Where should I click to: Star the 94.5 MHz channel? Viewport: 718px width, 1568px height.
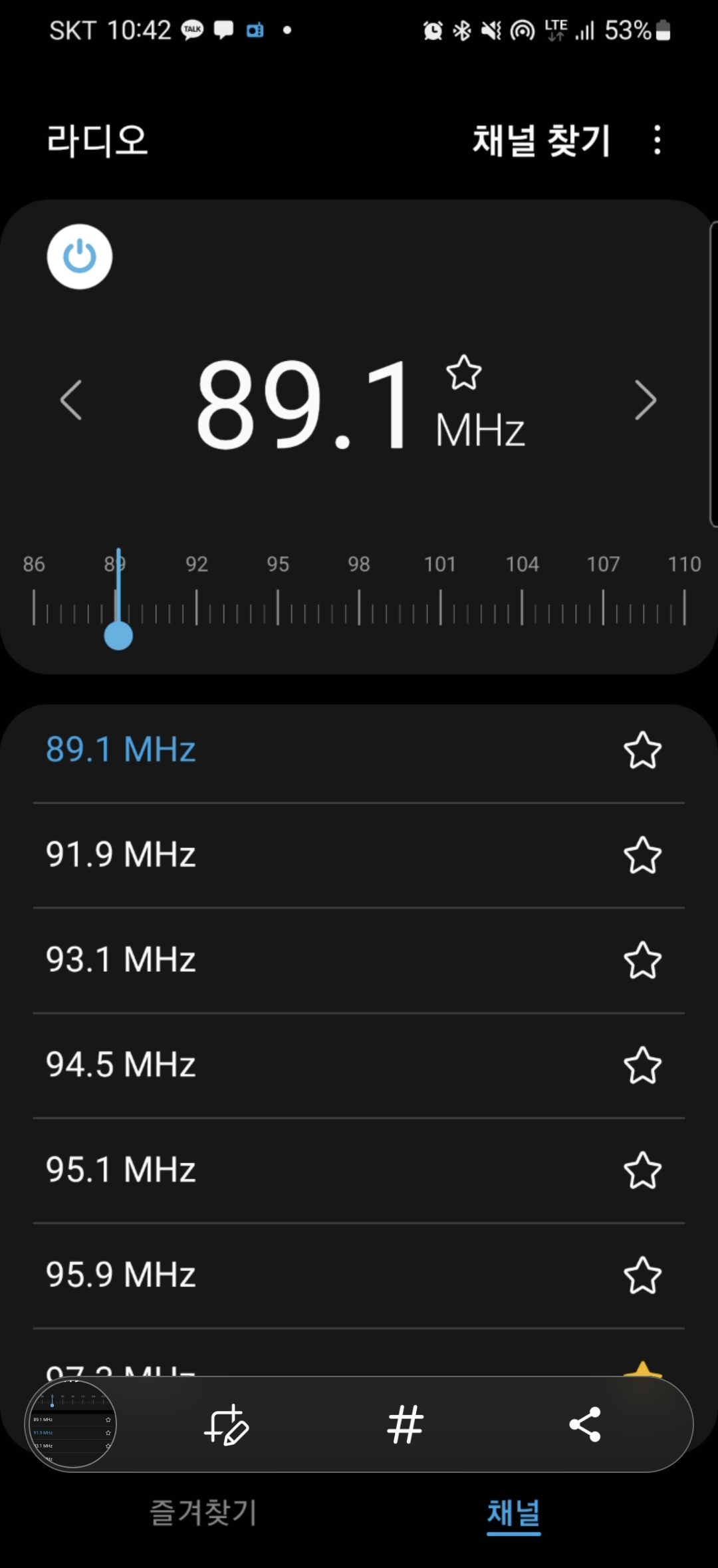[642, 1065]
